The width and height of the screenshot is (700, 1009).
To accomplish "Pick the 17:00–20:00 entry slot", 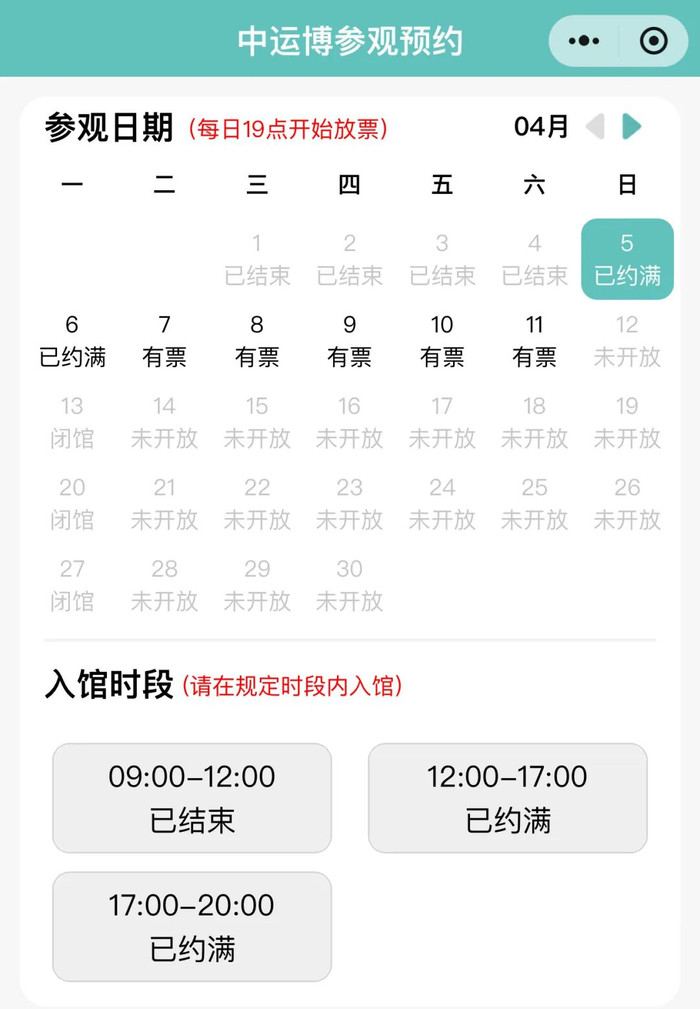I will coord(192,926).
